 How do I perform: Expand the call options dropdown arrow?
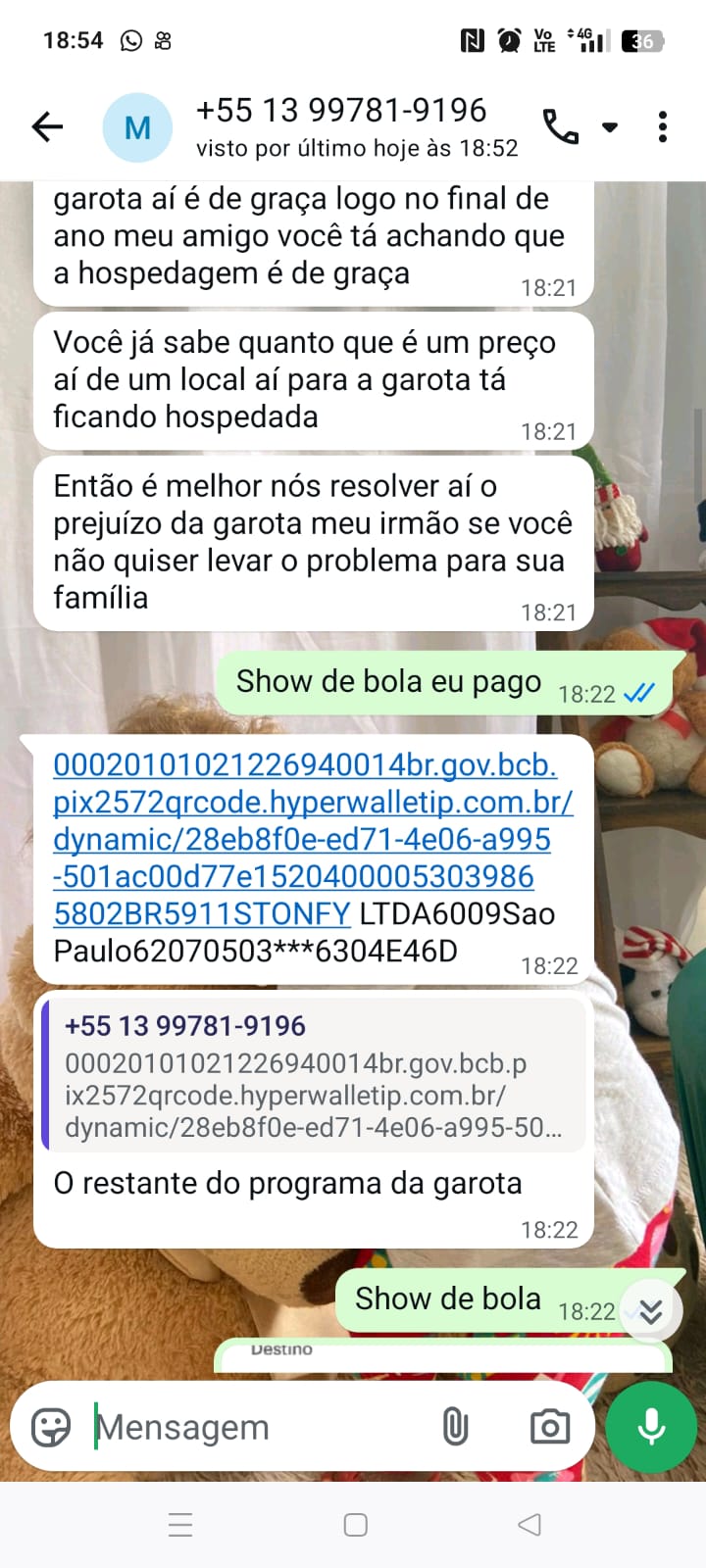coord(610,127)
